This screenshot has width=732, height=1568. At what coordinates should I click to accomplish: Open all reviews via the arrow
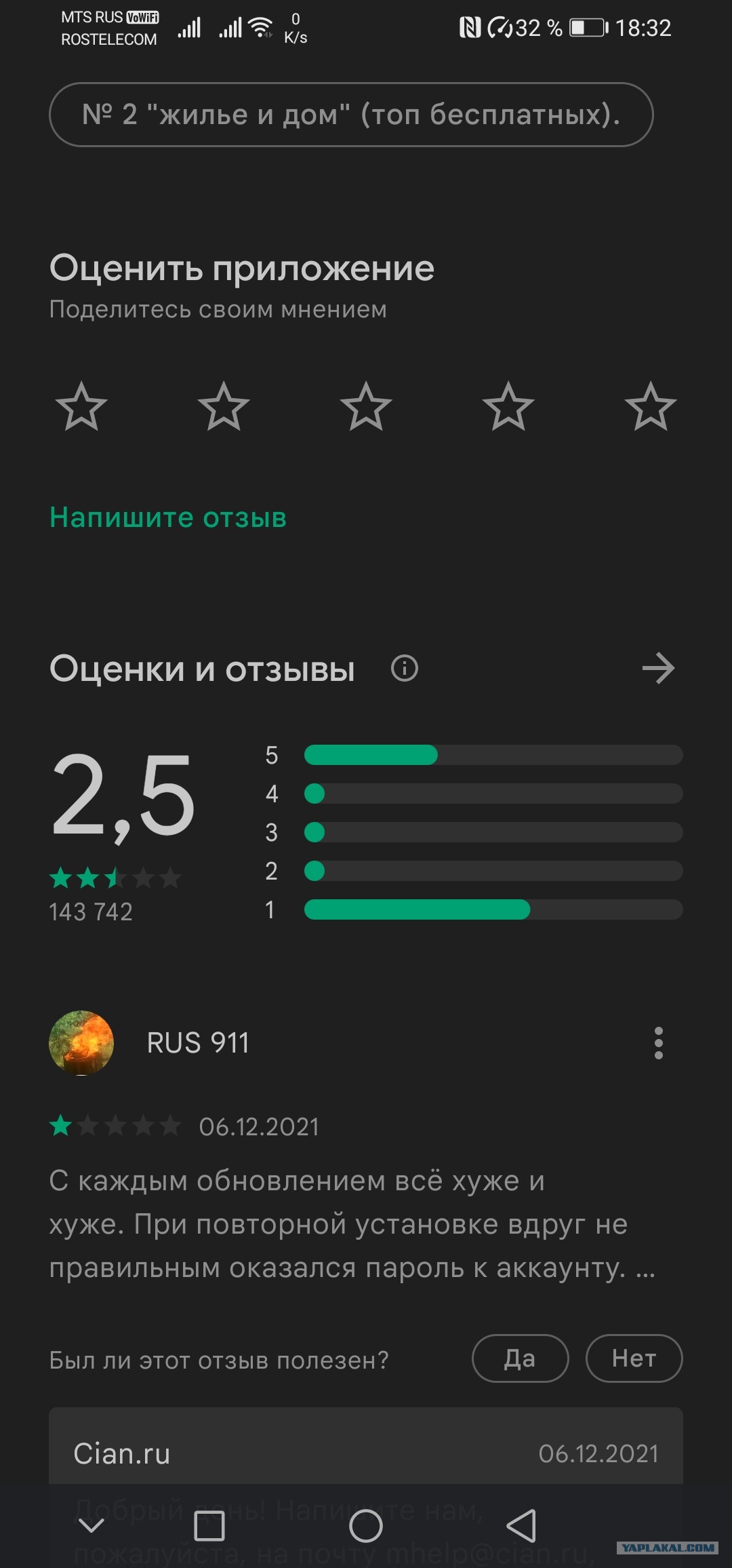point(658,669)
